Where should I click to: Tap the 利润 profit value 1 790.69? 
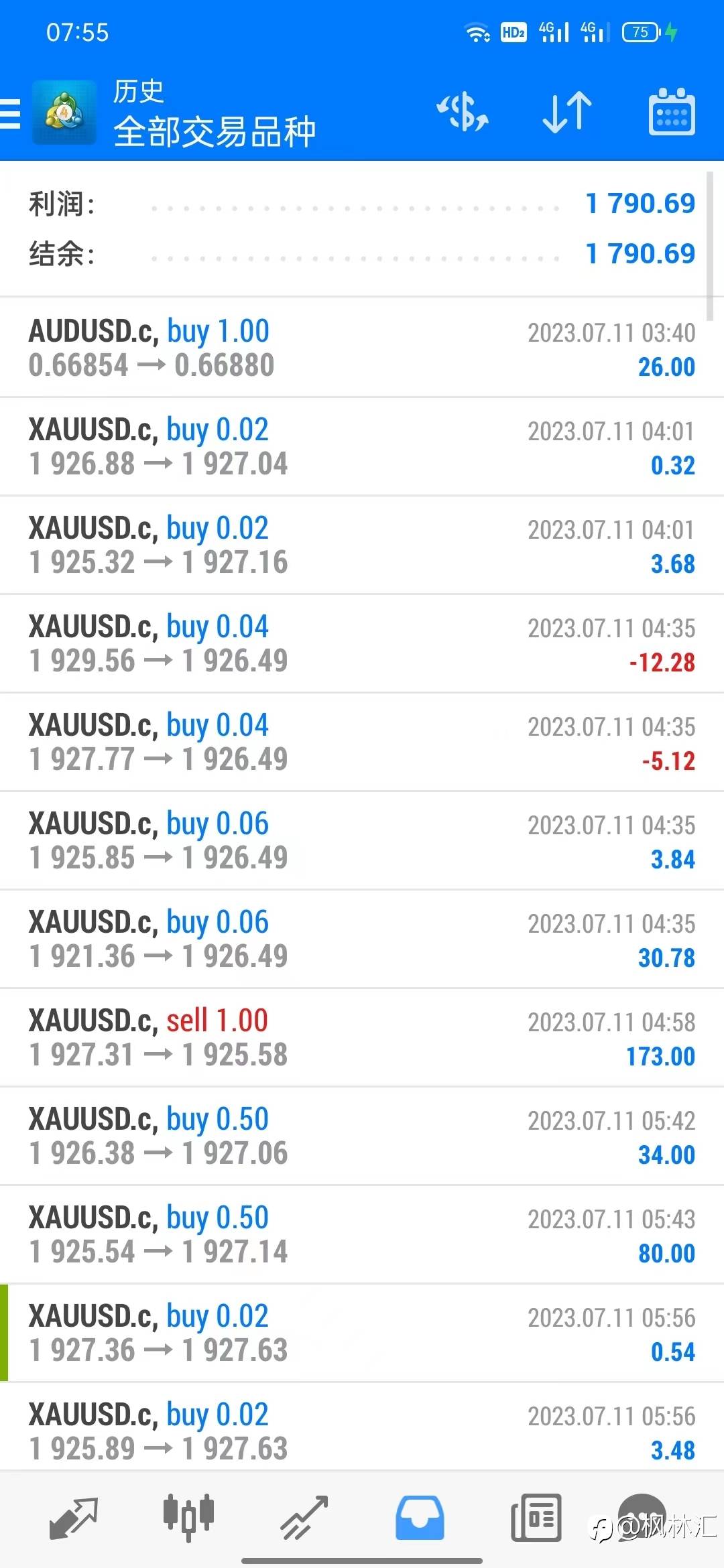pyautogui.click(x=639, y=204)
